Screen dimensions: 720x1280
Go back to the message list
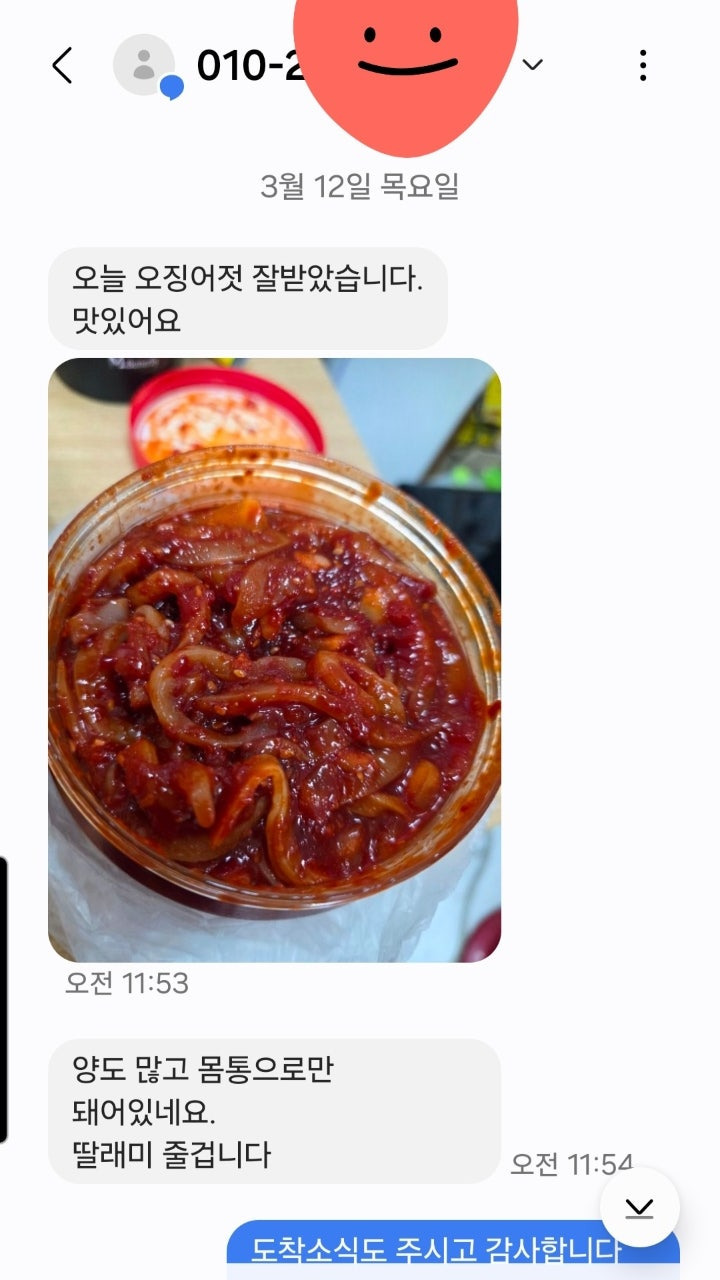click(x=62, y=66)
